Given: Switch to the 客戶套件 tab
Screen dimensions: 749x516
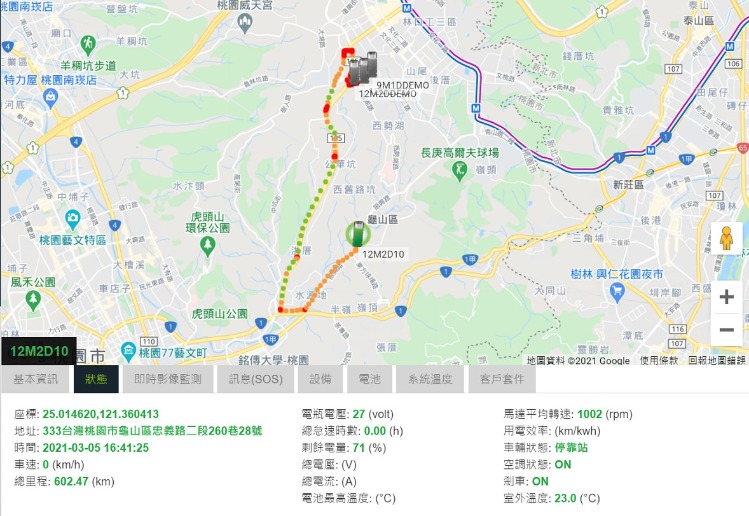Looking at the screenshot, I should click(502, 379).
